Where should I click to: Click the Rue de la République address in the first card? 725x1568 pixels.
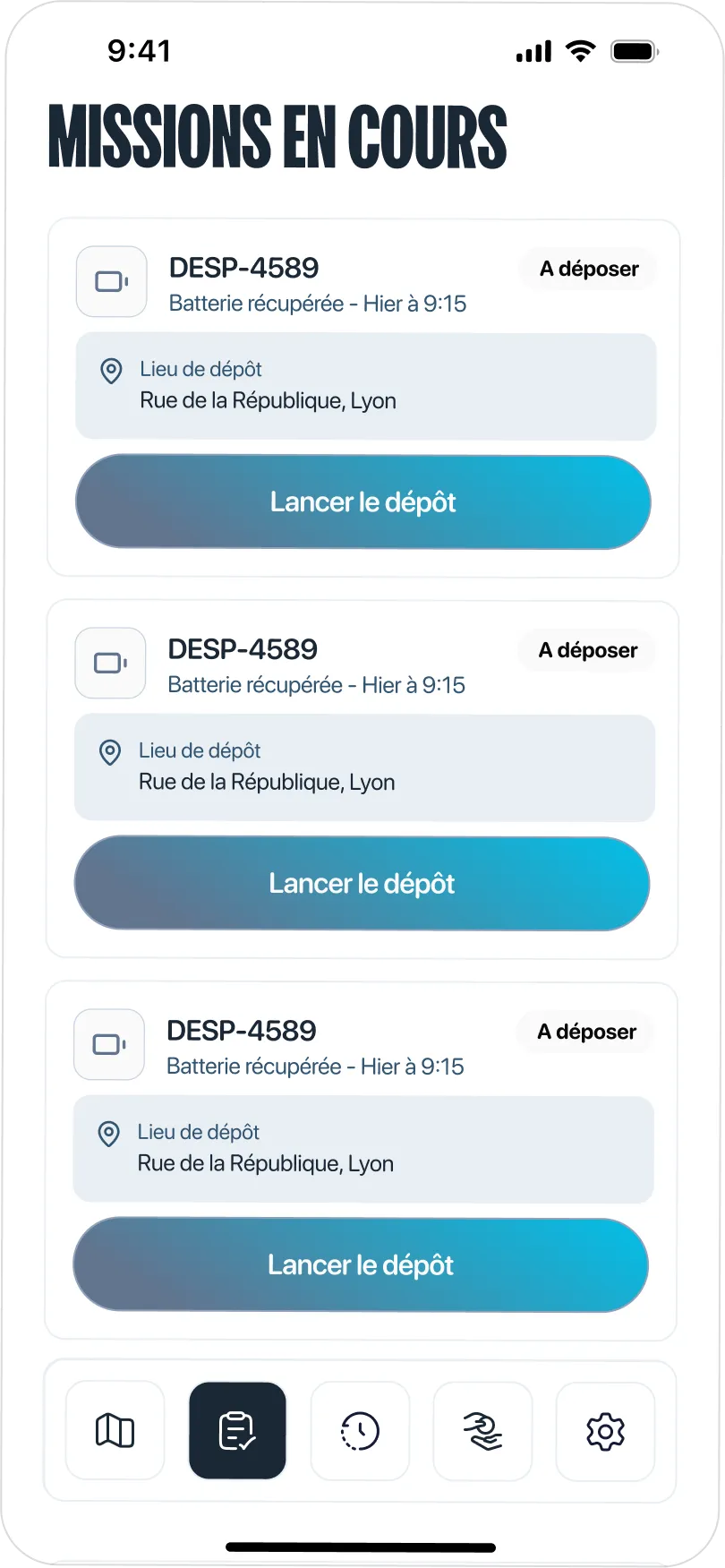pyautogui.click(x=268, y=400)
